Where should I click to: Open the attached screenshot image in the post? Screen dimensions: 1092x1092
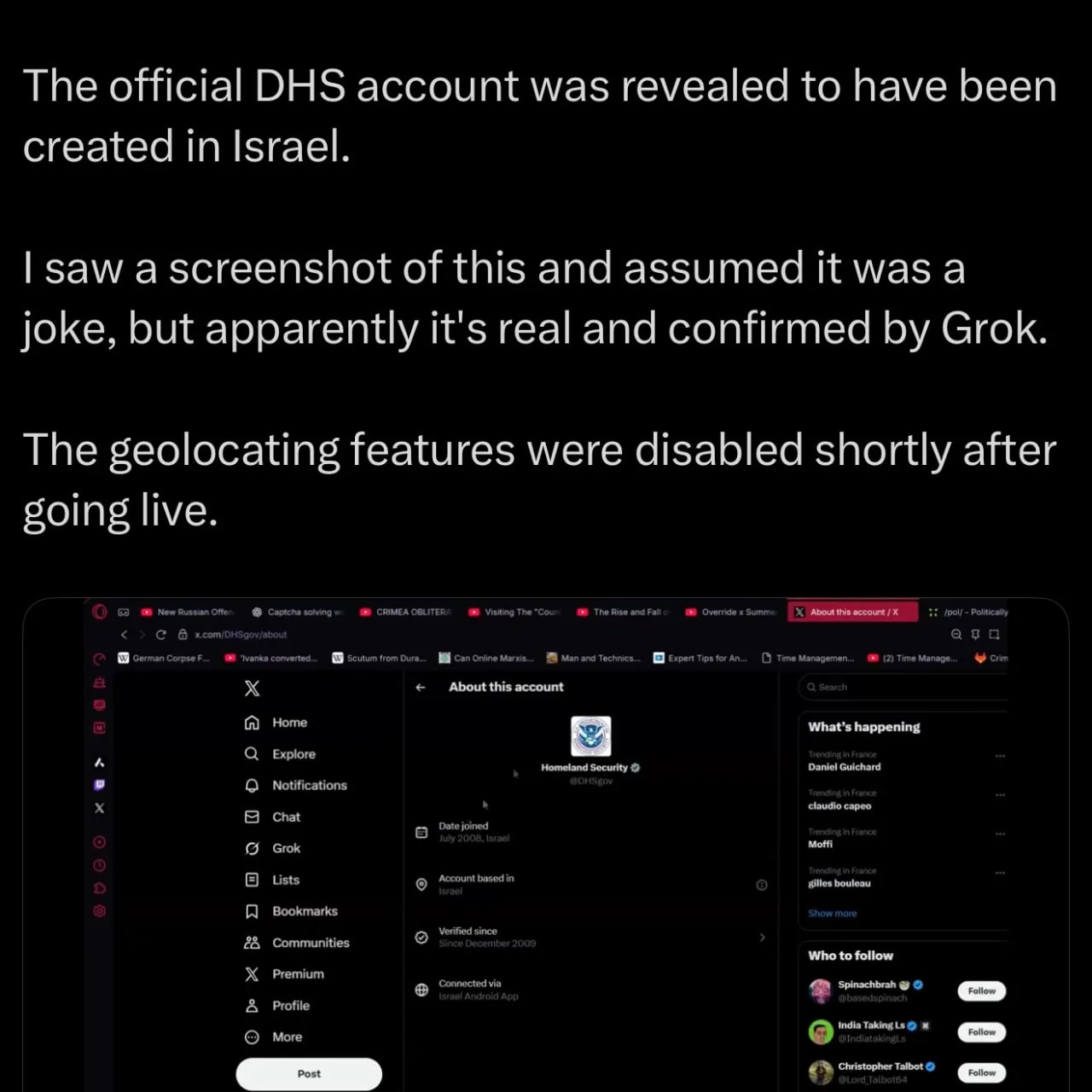point(546,845)
